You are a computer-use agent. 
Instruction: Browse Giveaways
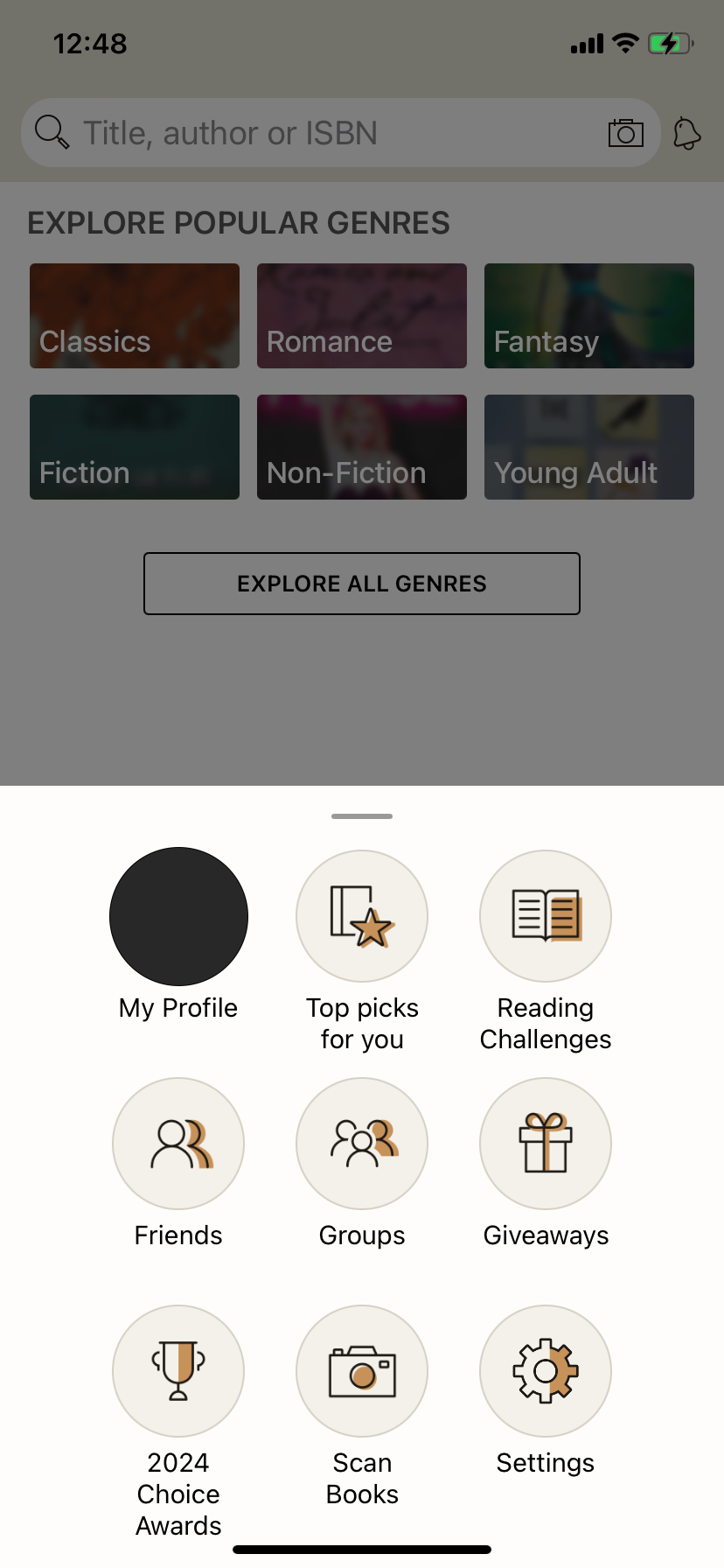pyautogui.click(x=545, y=1144)
